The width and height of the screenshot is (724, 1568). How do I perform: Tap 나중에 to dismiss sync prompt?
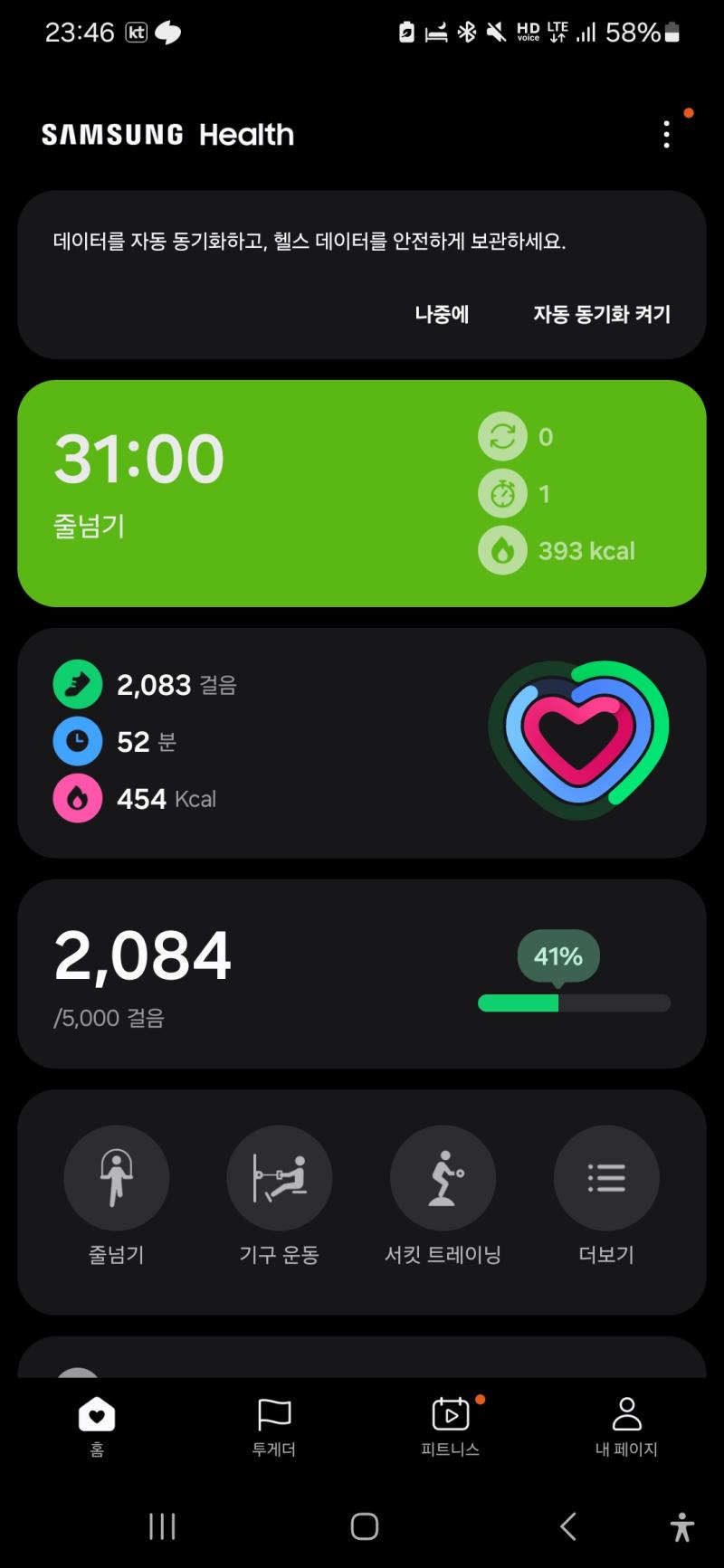coord(442,314)
